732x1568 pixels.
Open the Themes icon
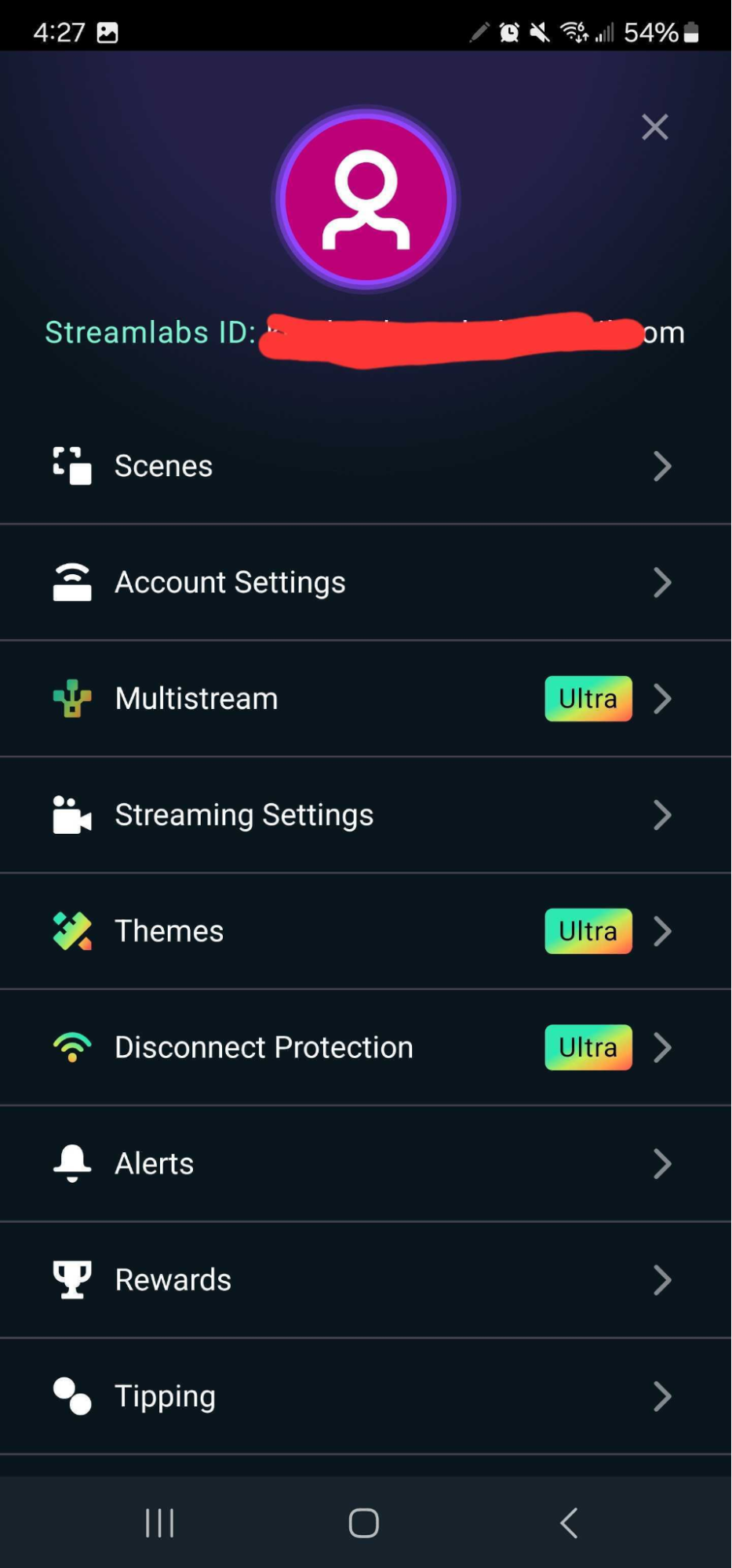(x=71, y=930)
